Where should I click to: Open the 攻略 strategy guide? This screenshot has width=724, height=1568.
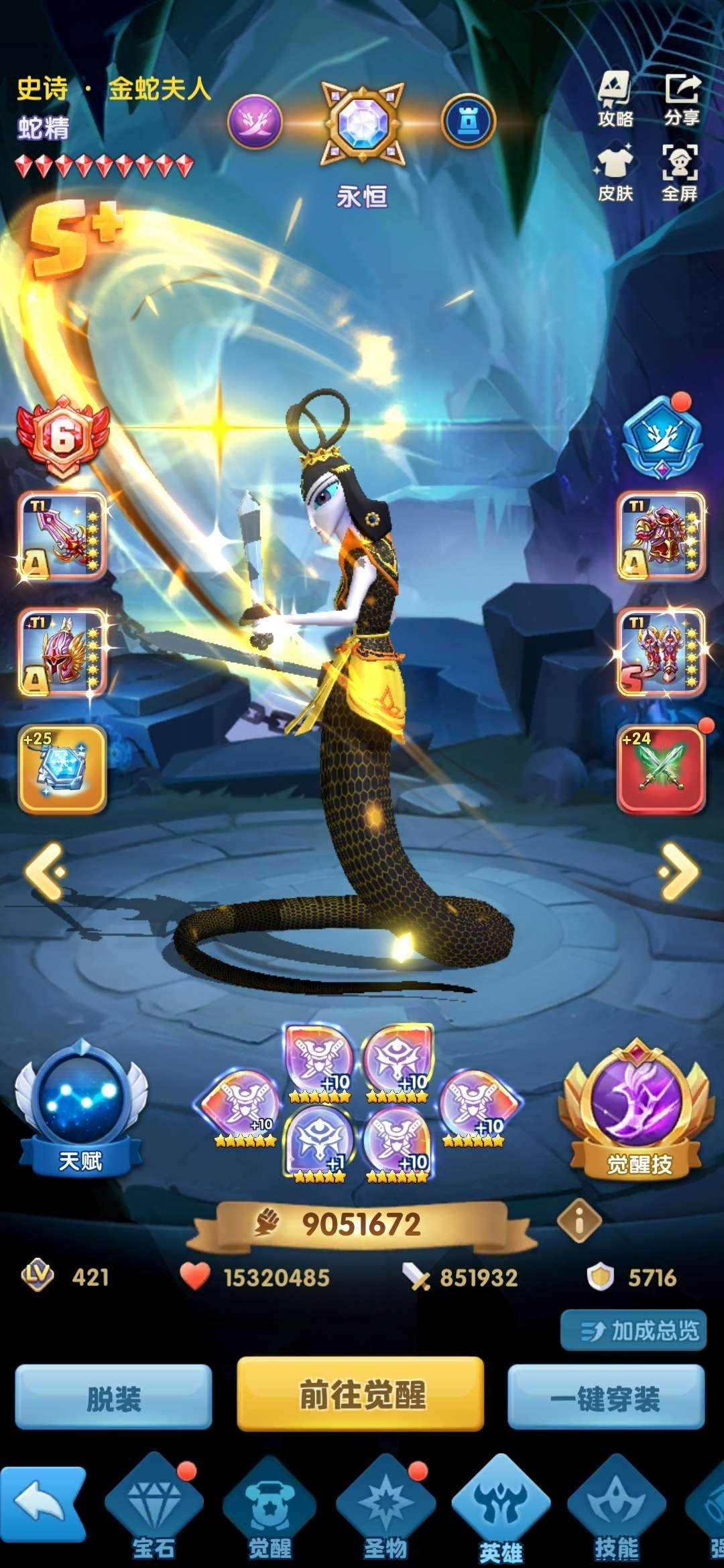[615, 99]
